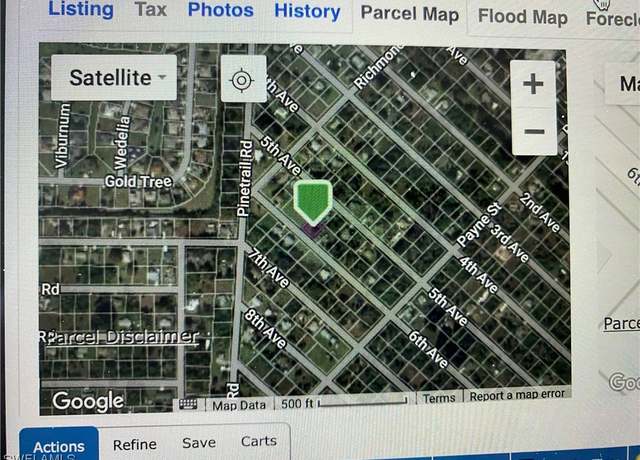This screenshot has height=460, width=640.
Task: Open Report a map error link
Action: pyautogui.click(x=518, y=395)
